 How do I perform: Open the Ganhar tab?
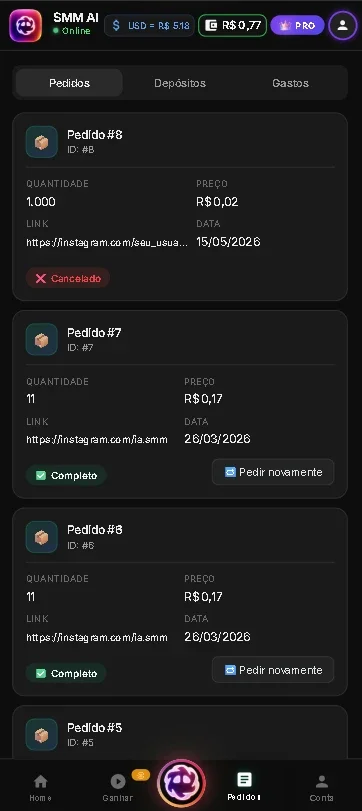[118, 787]
